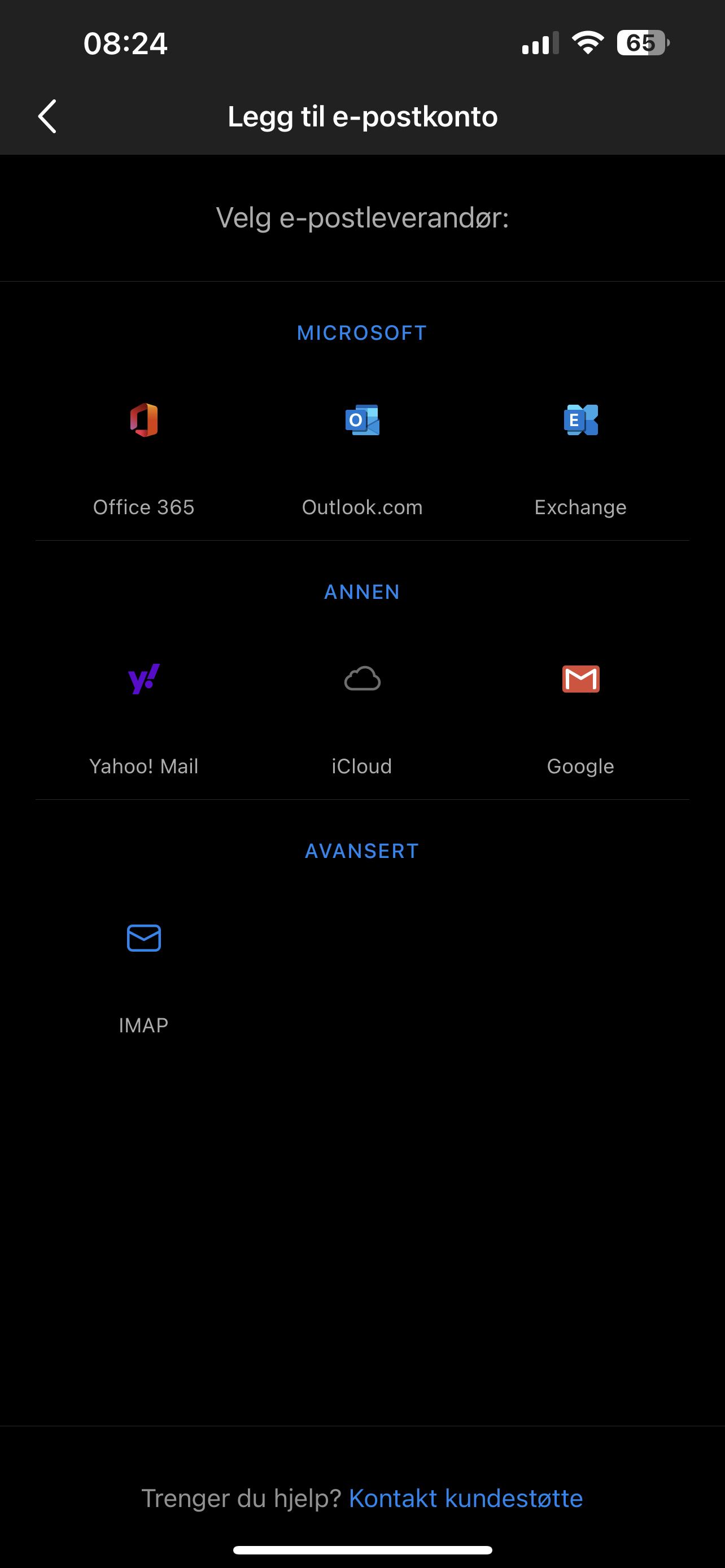Viewport: 725px width, 1568px height.
Task: Open the IMAP setup option
Action: [143, 974]
